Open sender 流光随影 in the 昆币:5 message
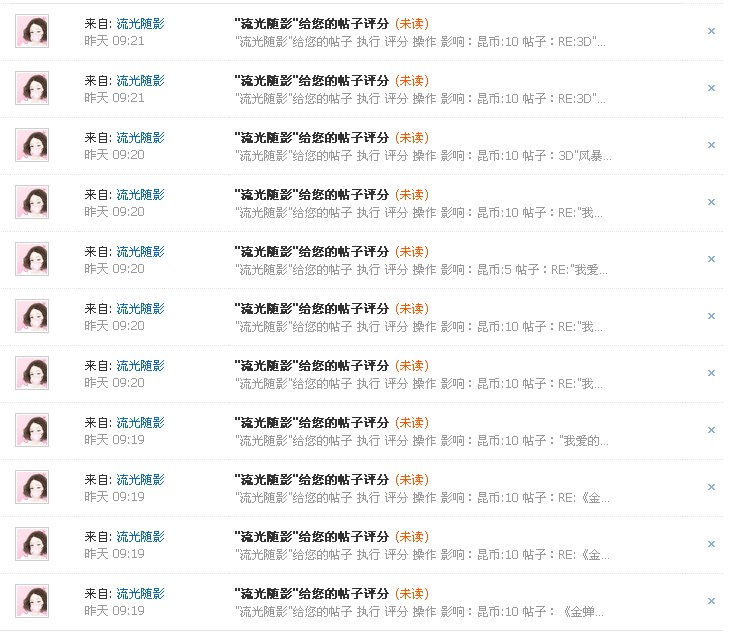 [140, 251]
